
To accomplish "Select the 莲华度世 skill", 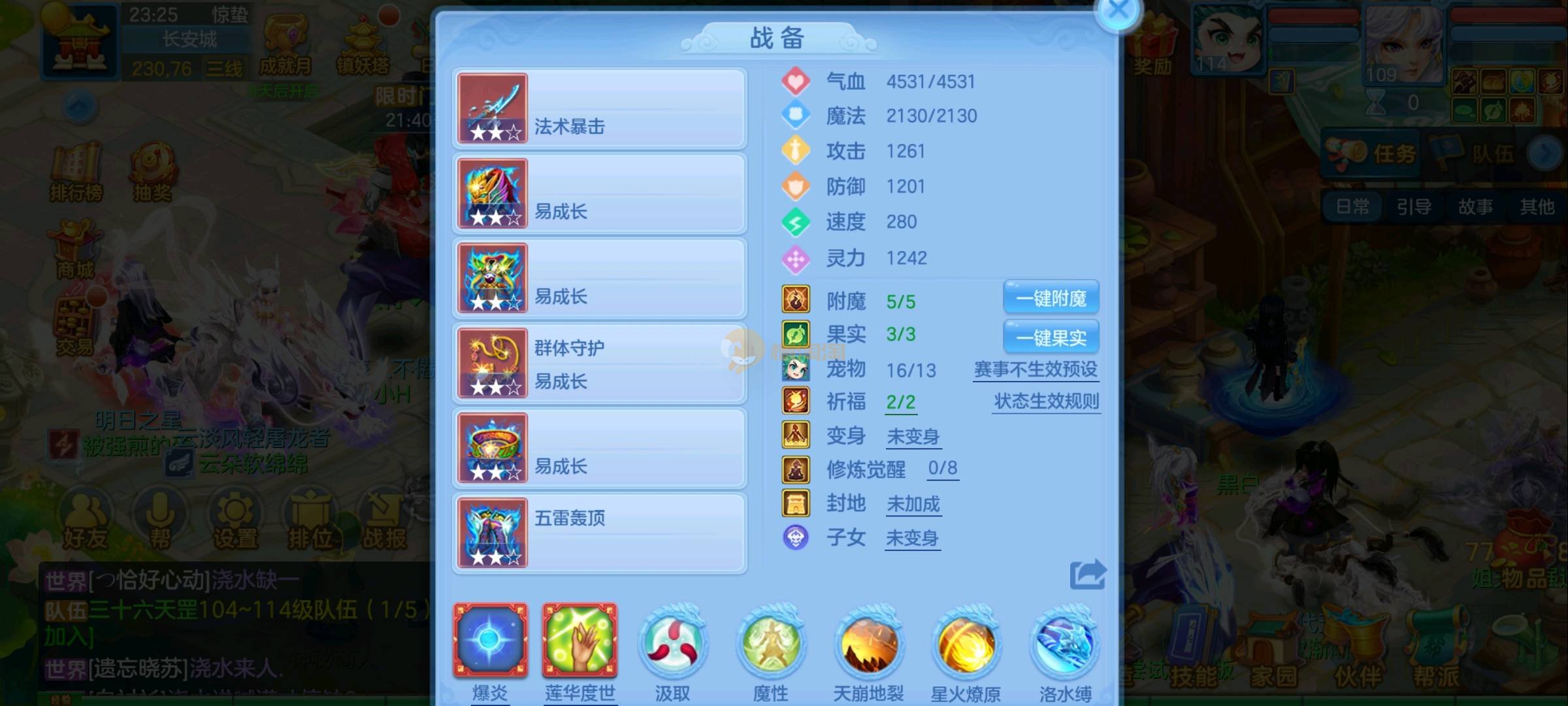I will tap(580, 641).
